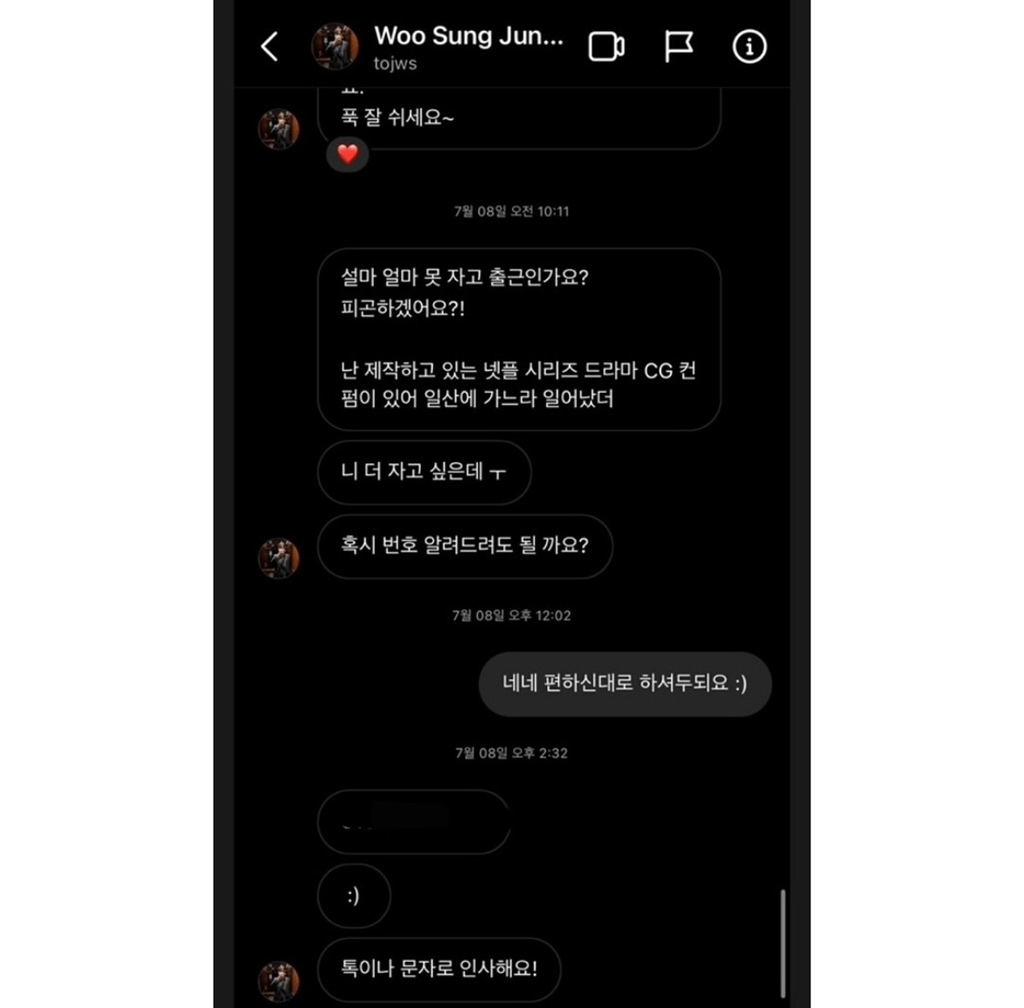The height and width of the screenshot is (1008, 1024).
Task: Open conversation info details
Action: point(749,47)
